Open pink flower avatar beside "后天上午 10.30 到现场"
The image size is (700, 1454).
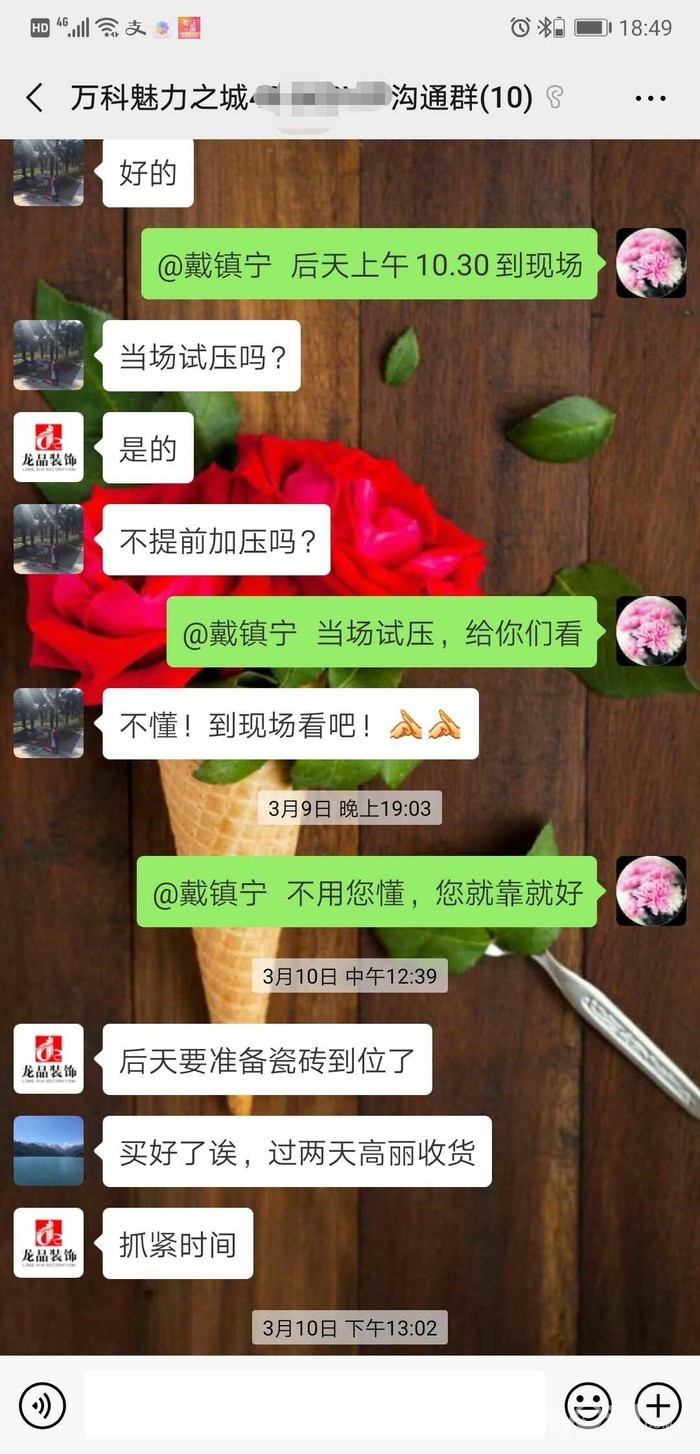tap(650, 263)
